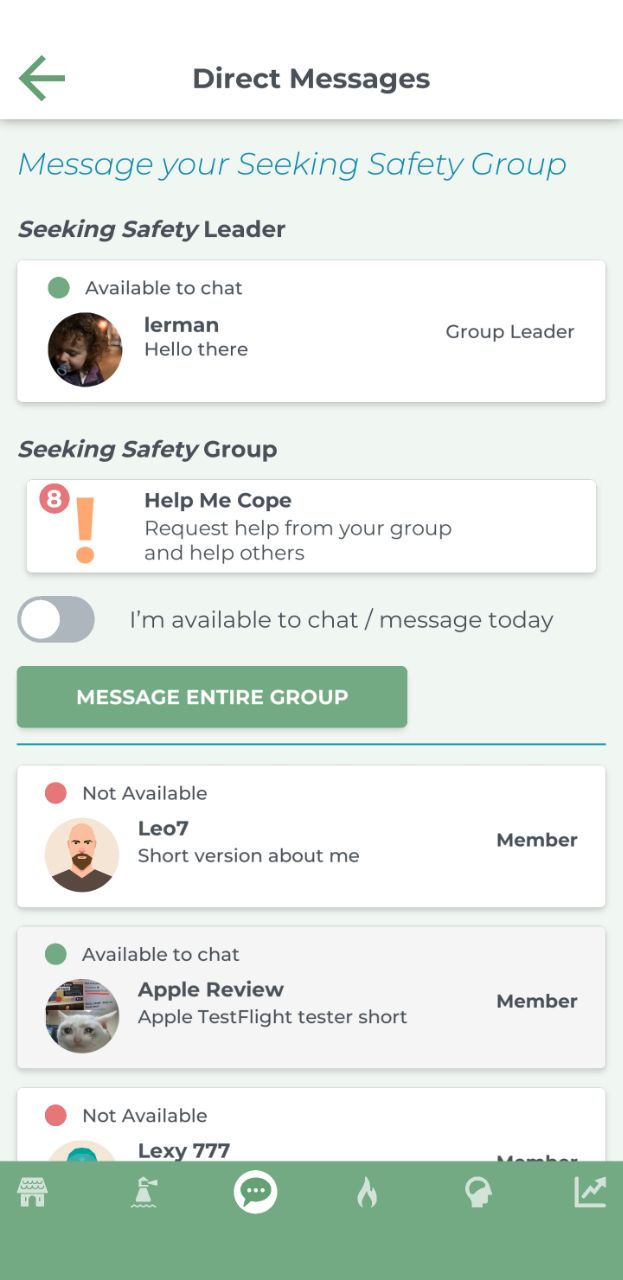Open chat with group leader lerman

click(311, 332)
